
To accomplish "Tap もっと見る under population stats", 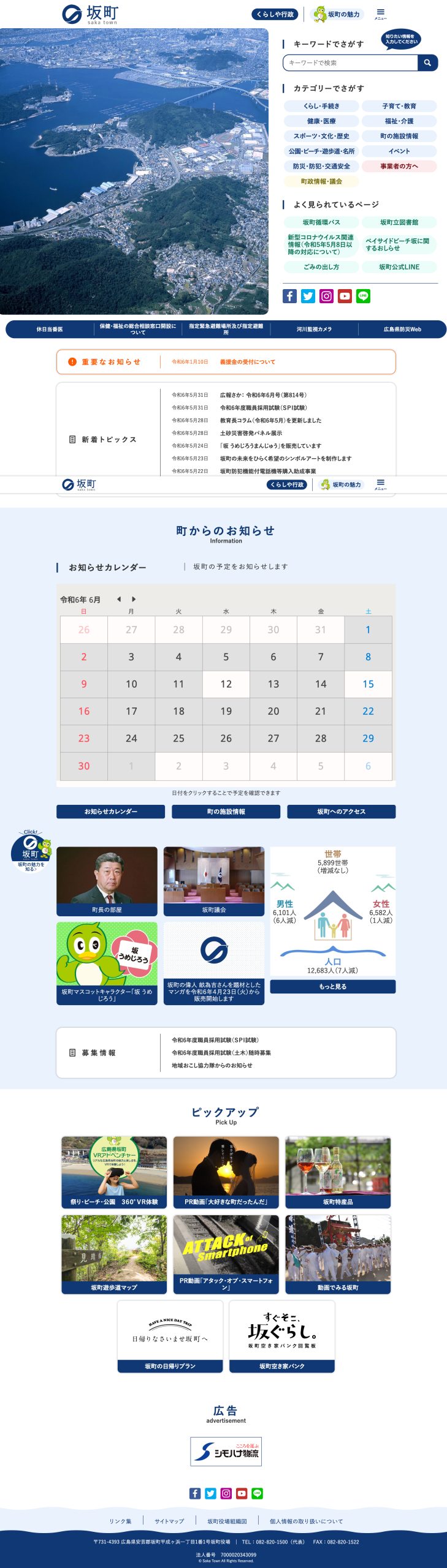I will [332, 987].
